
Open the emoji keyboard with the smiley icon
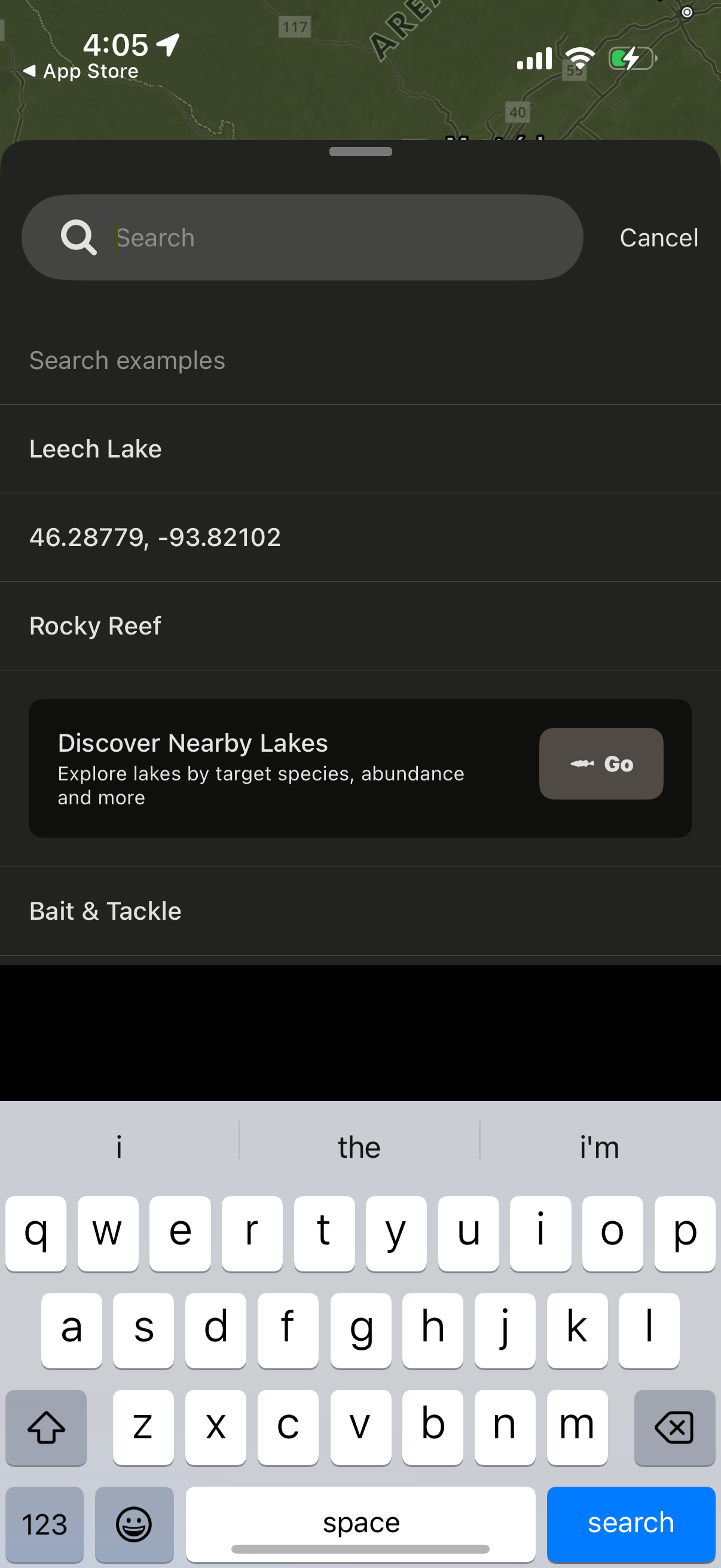[134, 1524]
